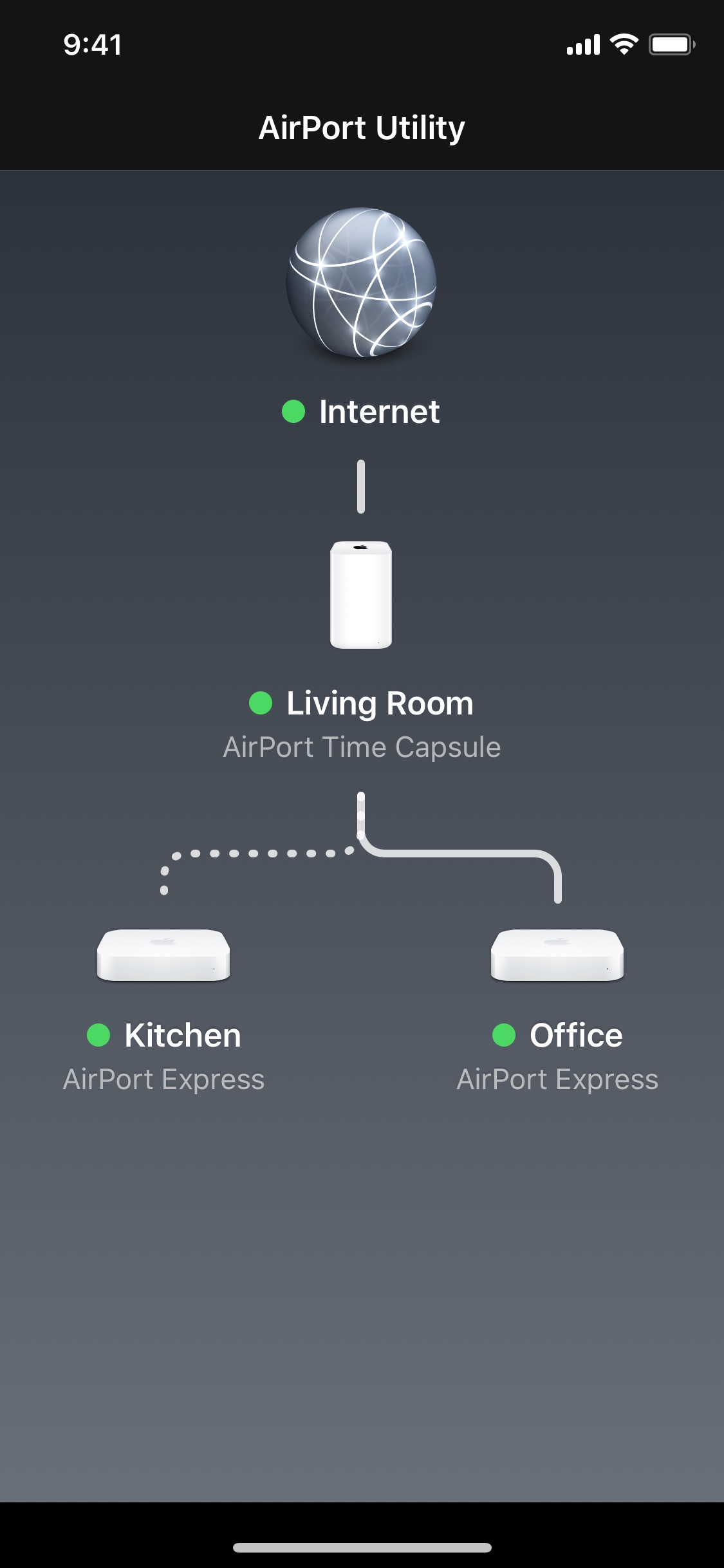Viewport: 724px width, 1568px height.
Task: Select the AirPort Time Capsule subtitle text
Action: [362, 747]
